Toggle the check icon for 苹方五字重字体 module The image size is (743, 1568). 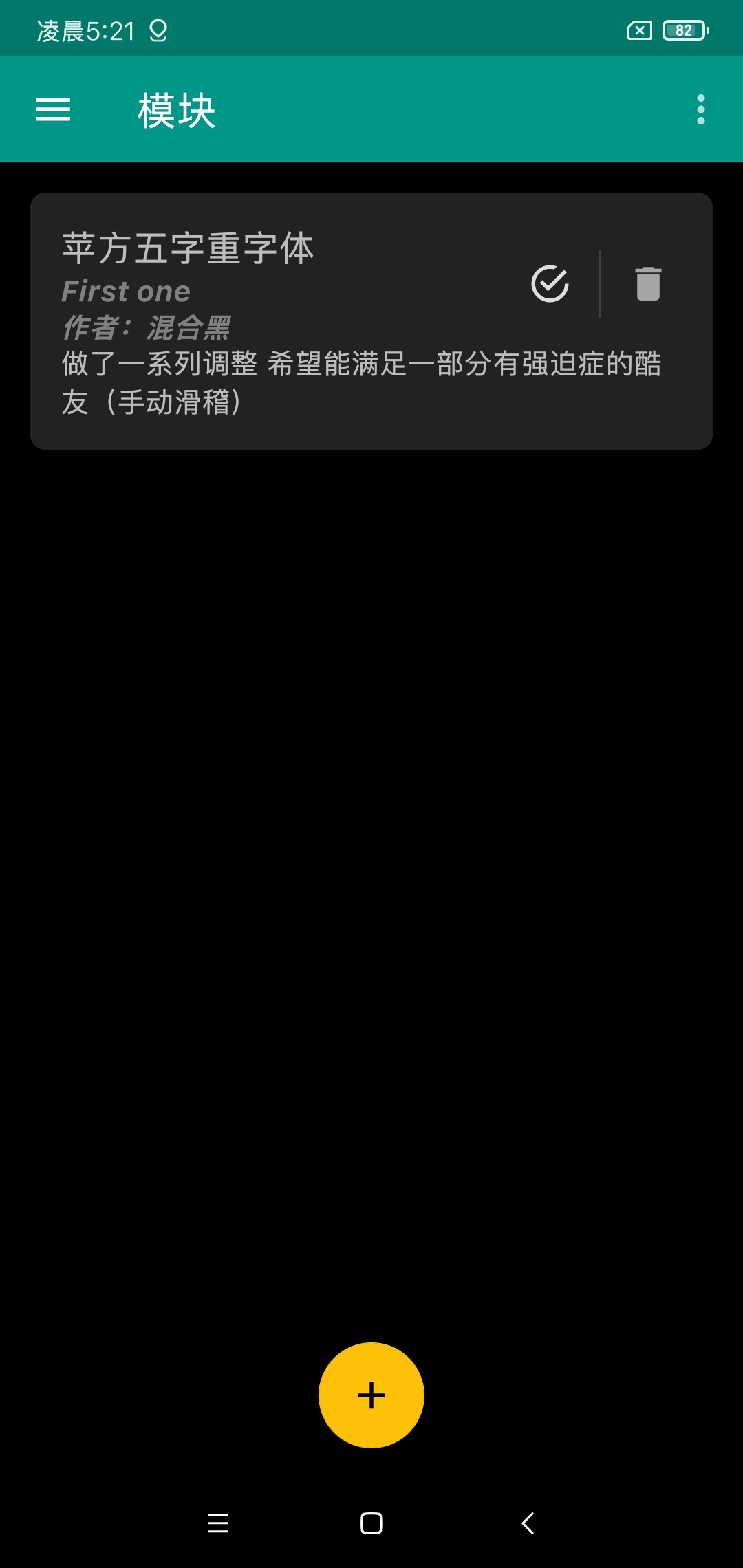click(x=550, y=283)
